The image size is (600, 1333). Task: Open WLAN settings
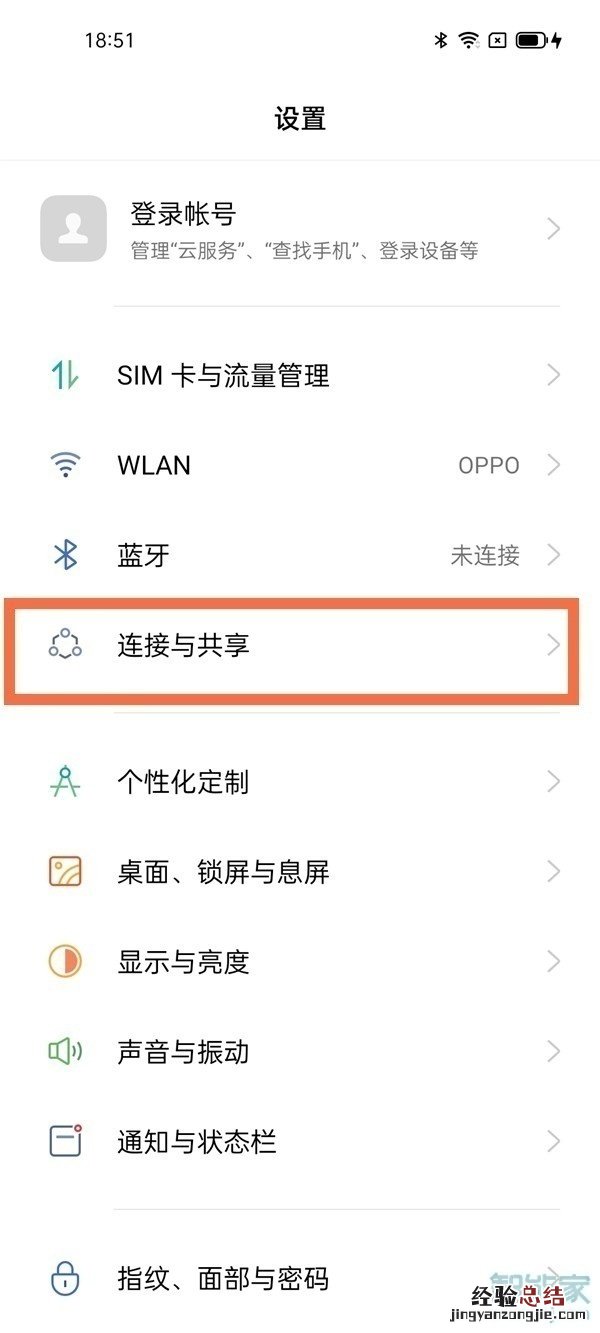[x=300, y=465]
